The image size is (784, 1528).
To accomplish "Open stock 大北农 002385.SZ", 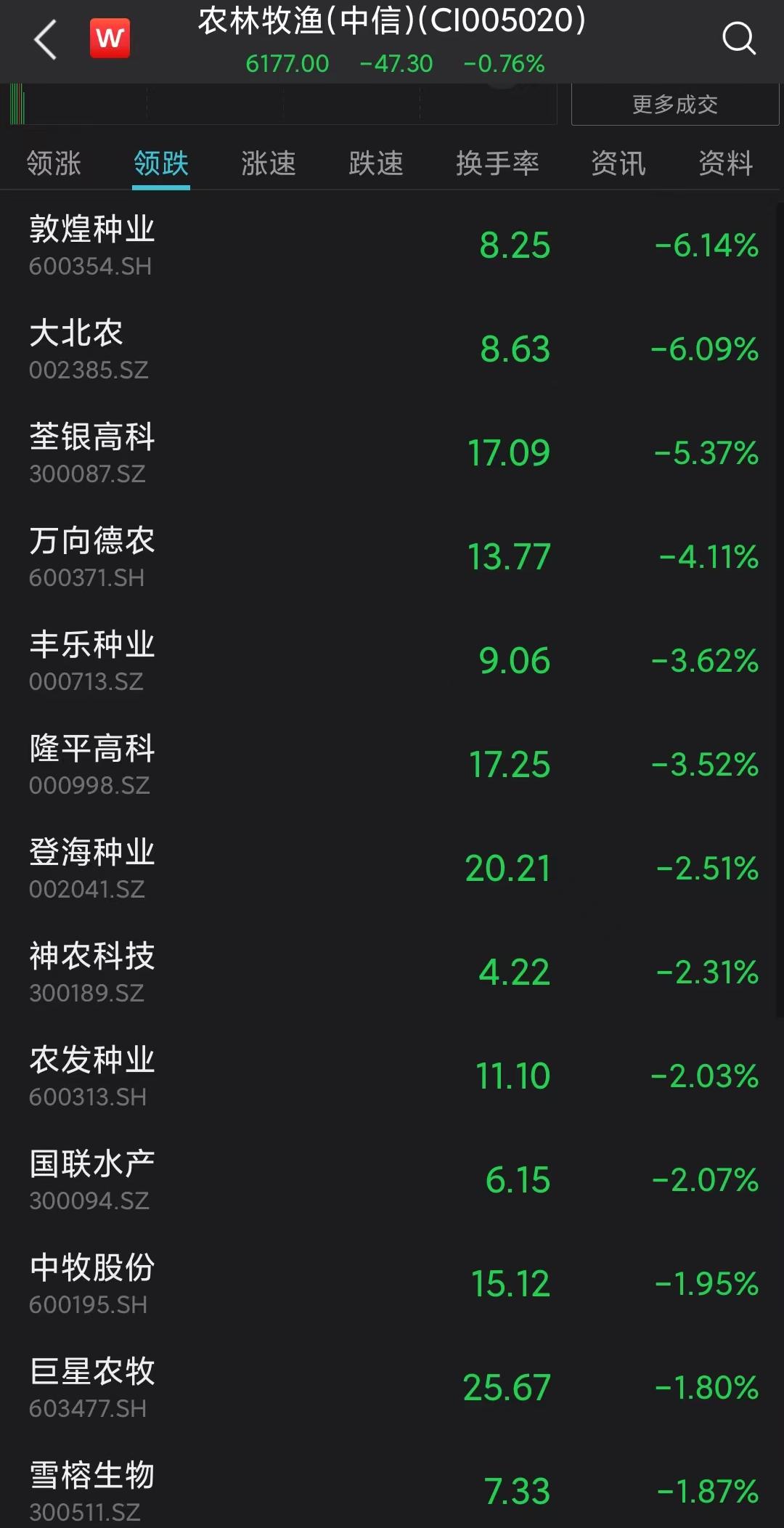I will point(392,349).
